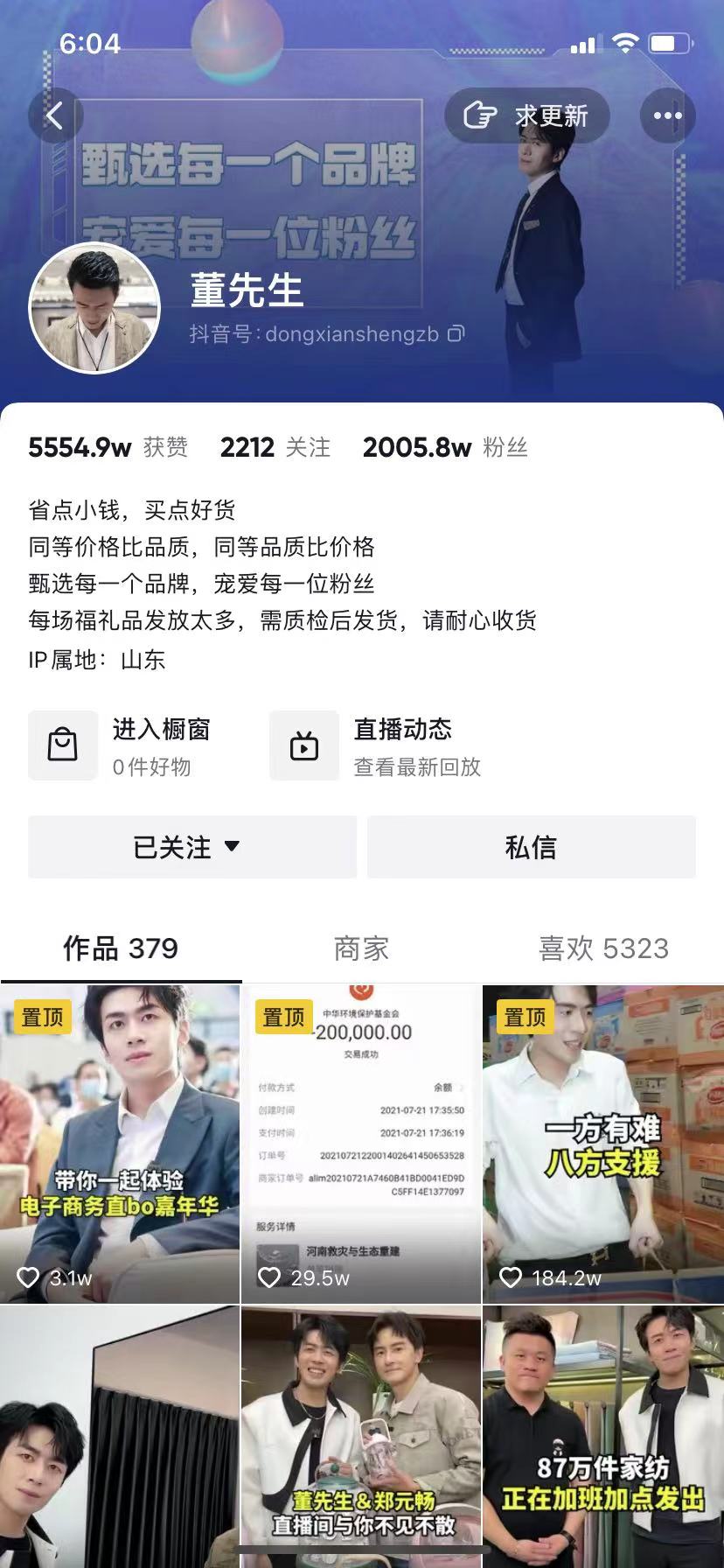This screenshot has width=724, height=1568.
Task: Open the three-dot overflow menu
Action: point(667,115)
